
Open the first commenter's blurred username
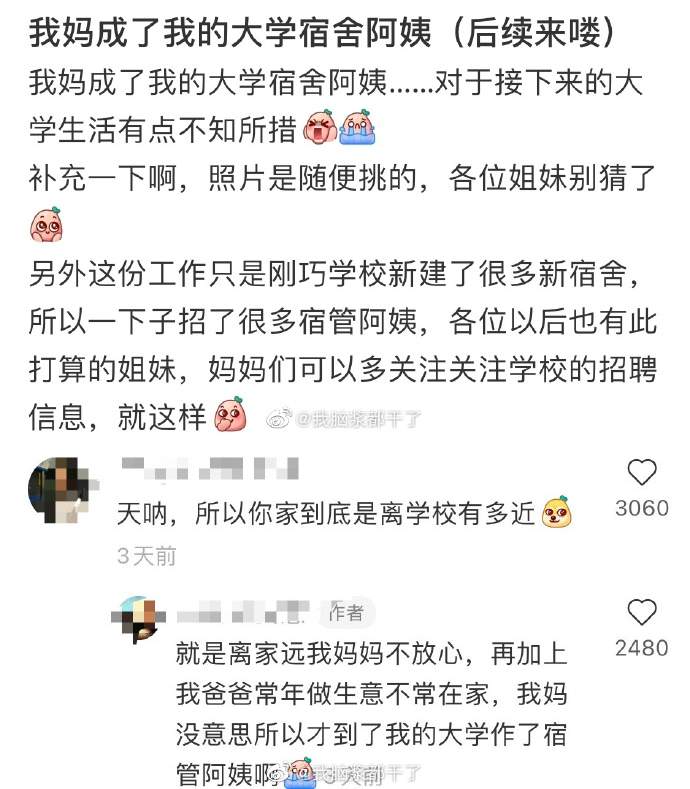click(x=208, y=467)
